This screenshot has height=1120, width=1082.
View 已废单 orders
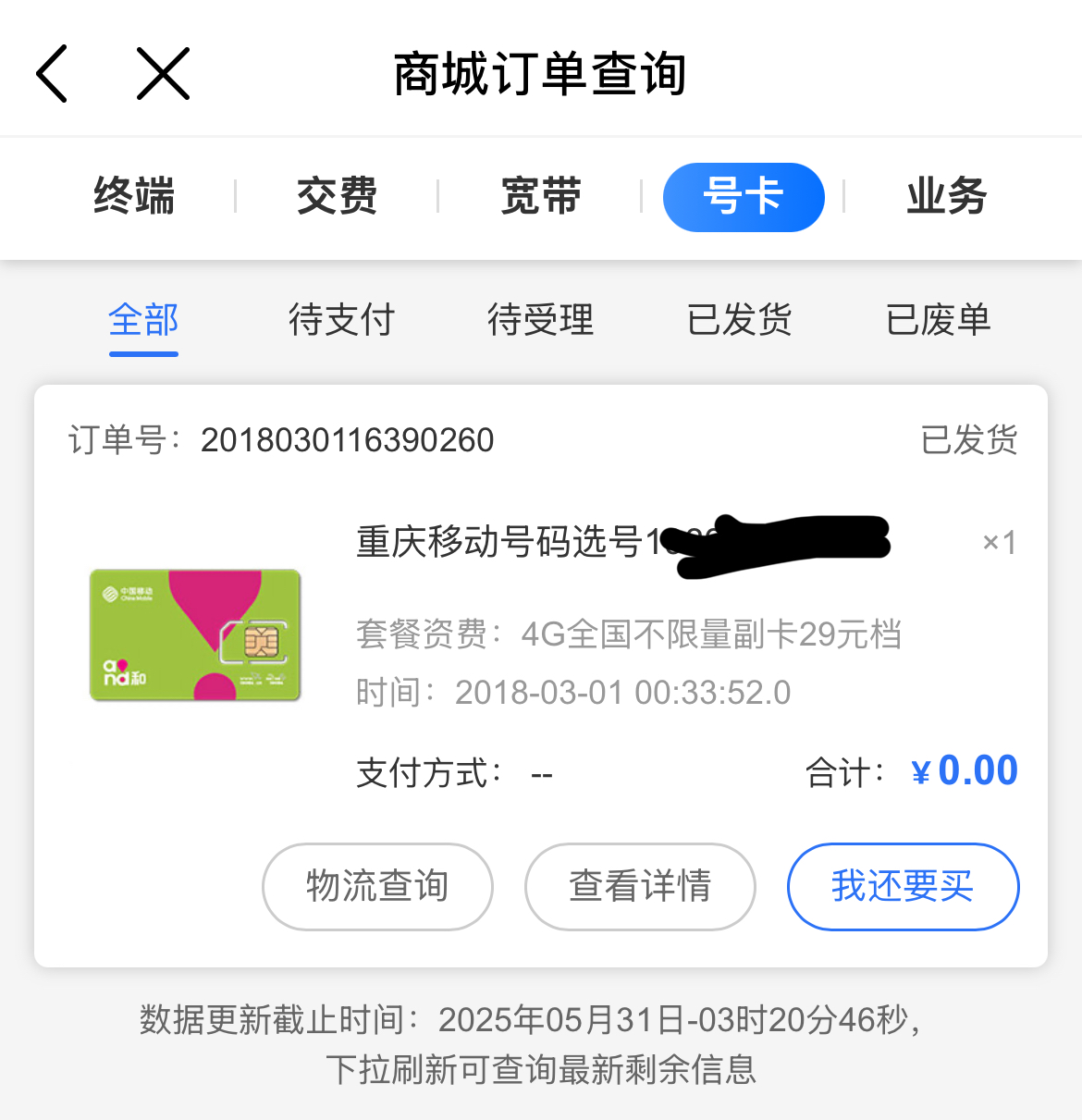[x=938, y=321]
